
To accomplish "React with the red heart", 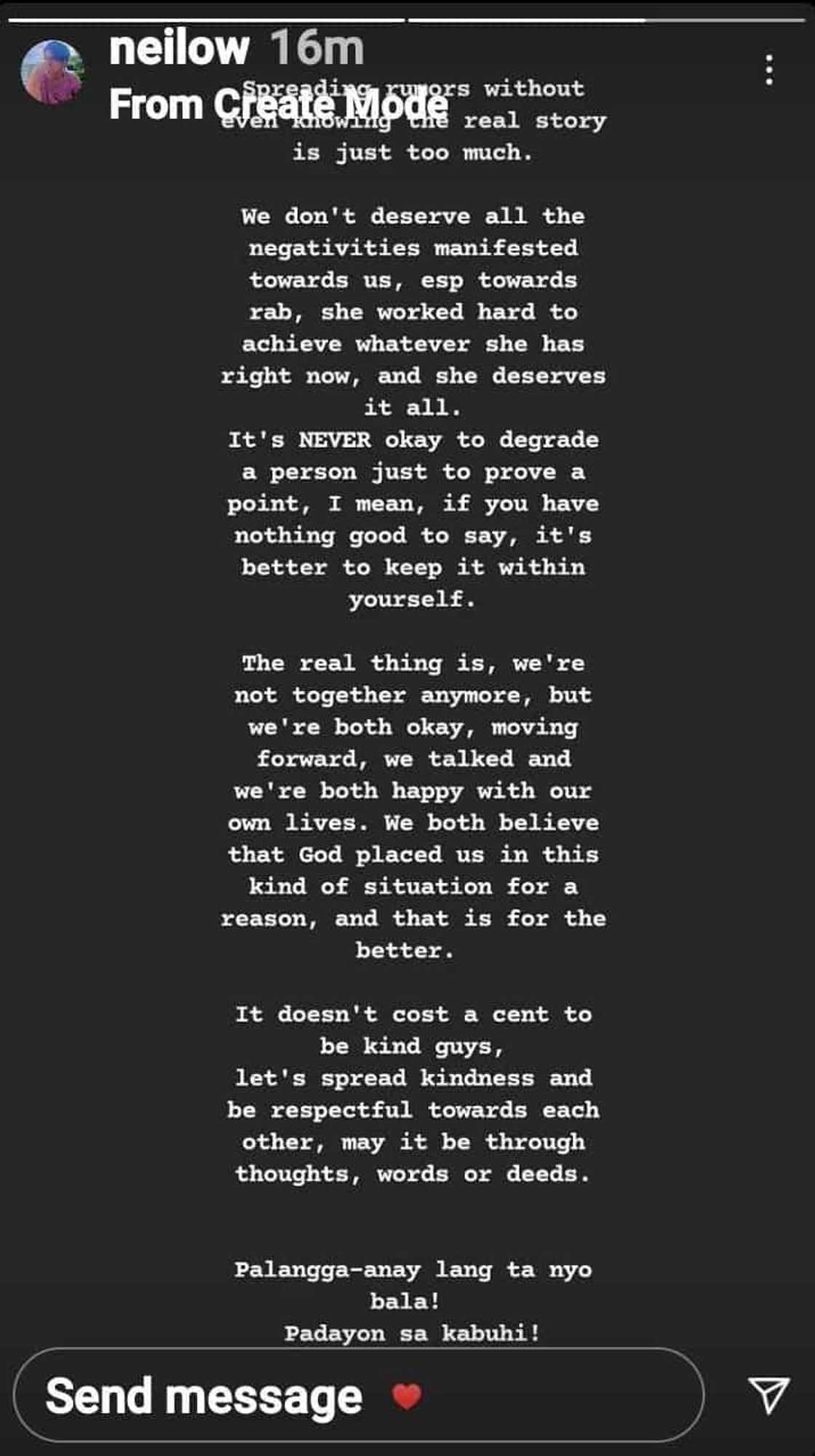I will click(406, 1396).
